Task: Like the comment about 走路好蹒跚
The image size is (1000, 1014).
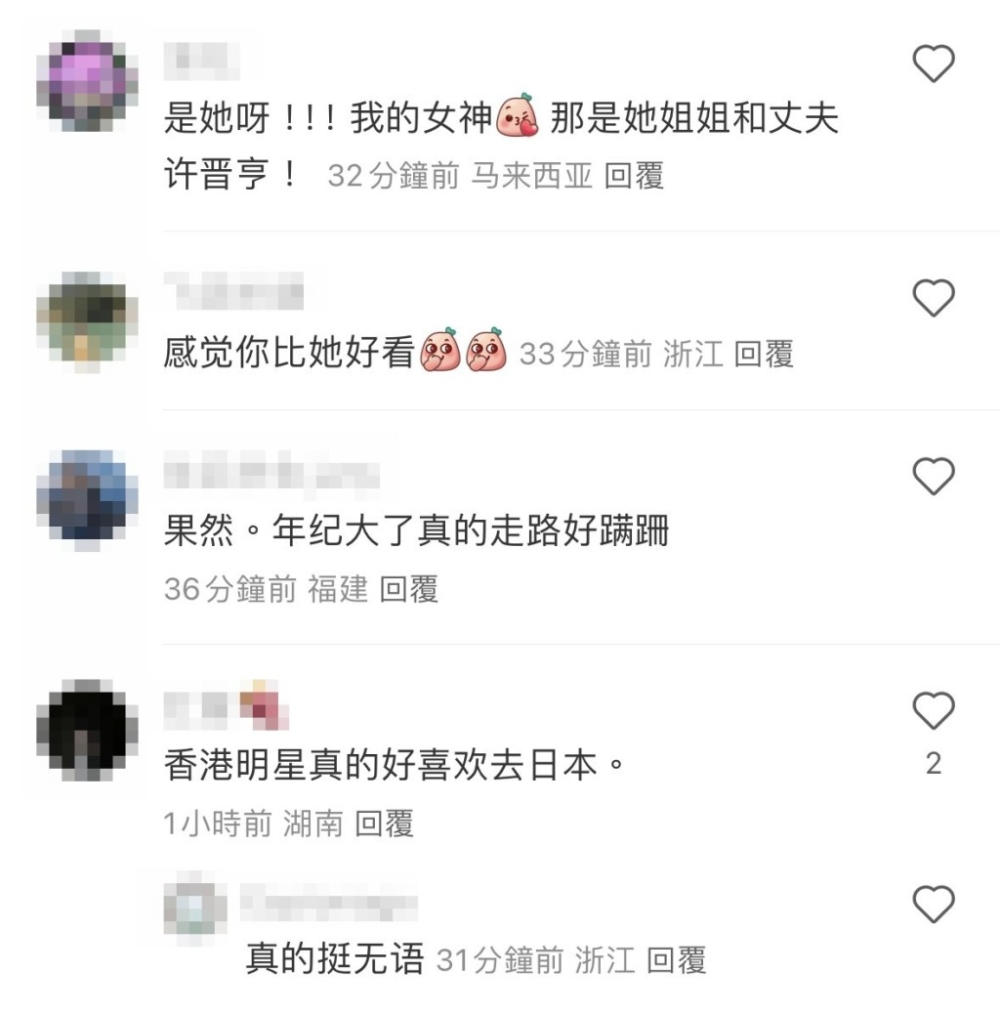Action: [934, 477]
